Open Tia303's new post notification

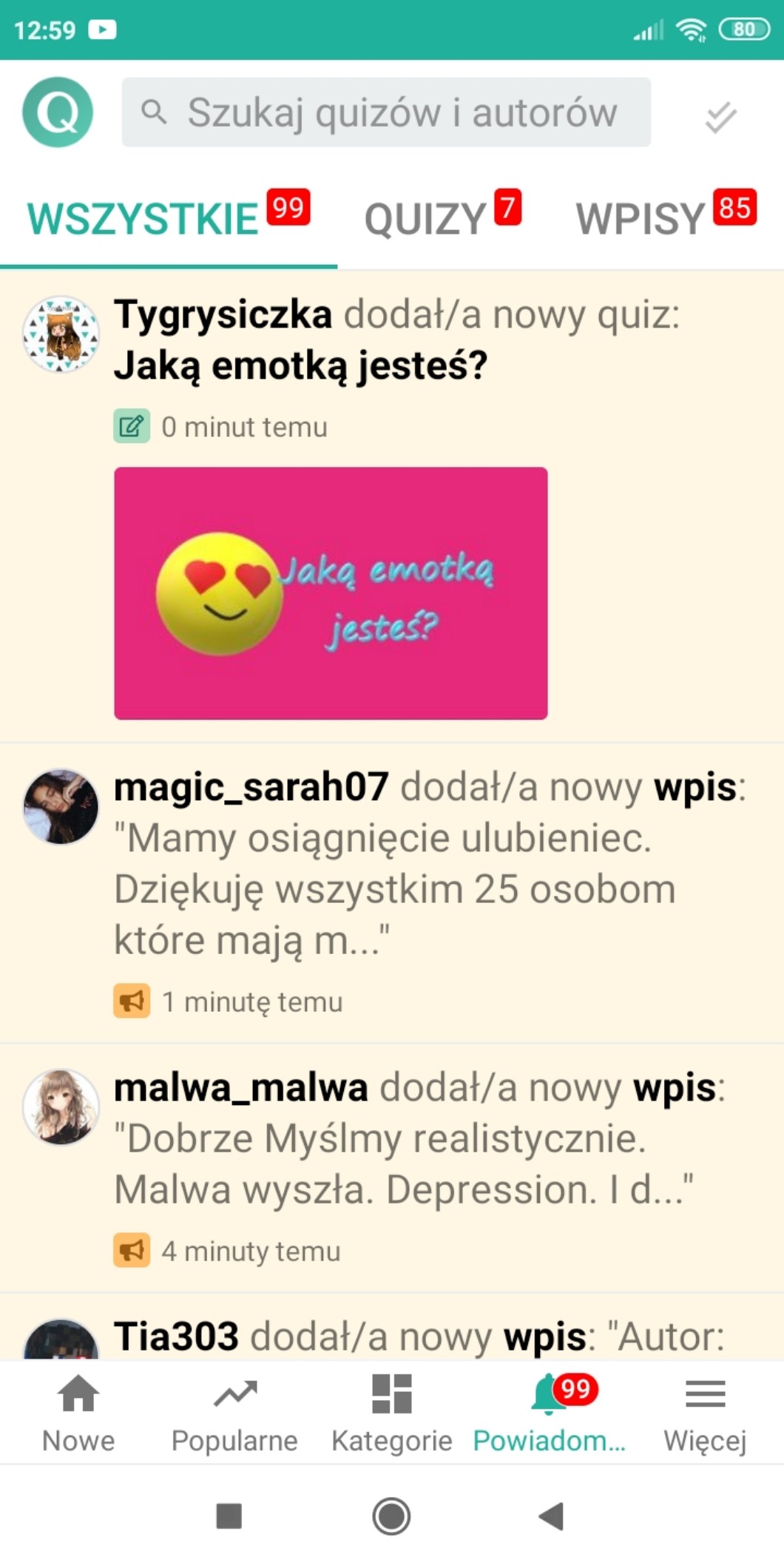[419, 1336]
